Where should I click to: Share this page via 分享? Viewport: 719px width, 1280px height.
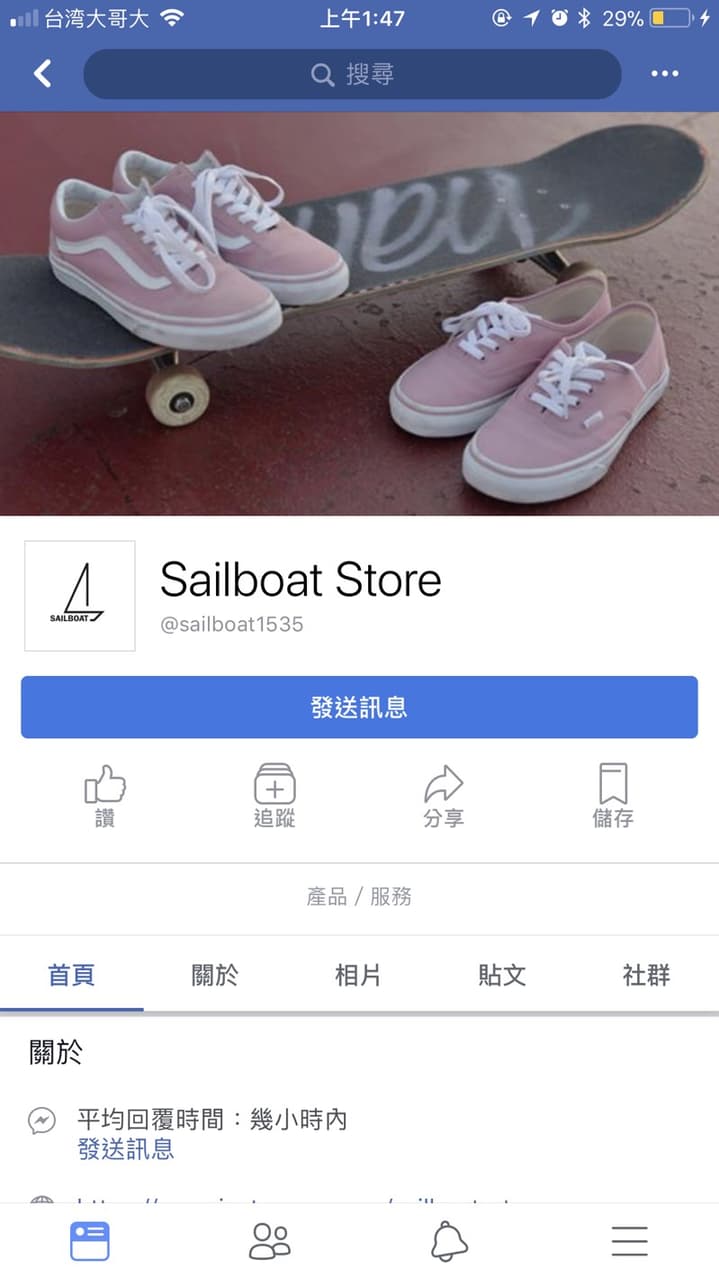pyautogui.click(x=443, y=796)
